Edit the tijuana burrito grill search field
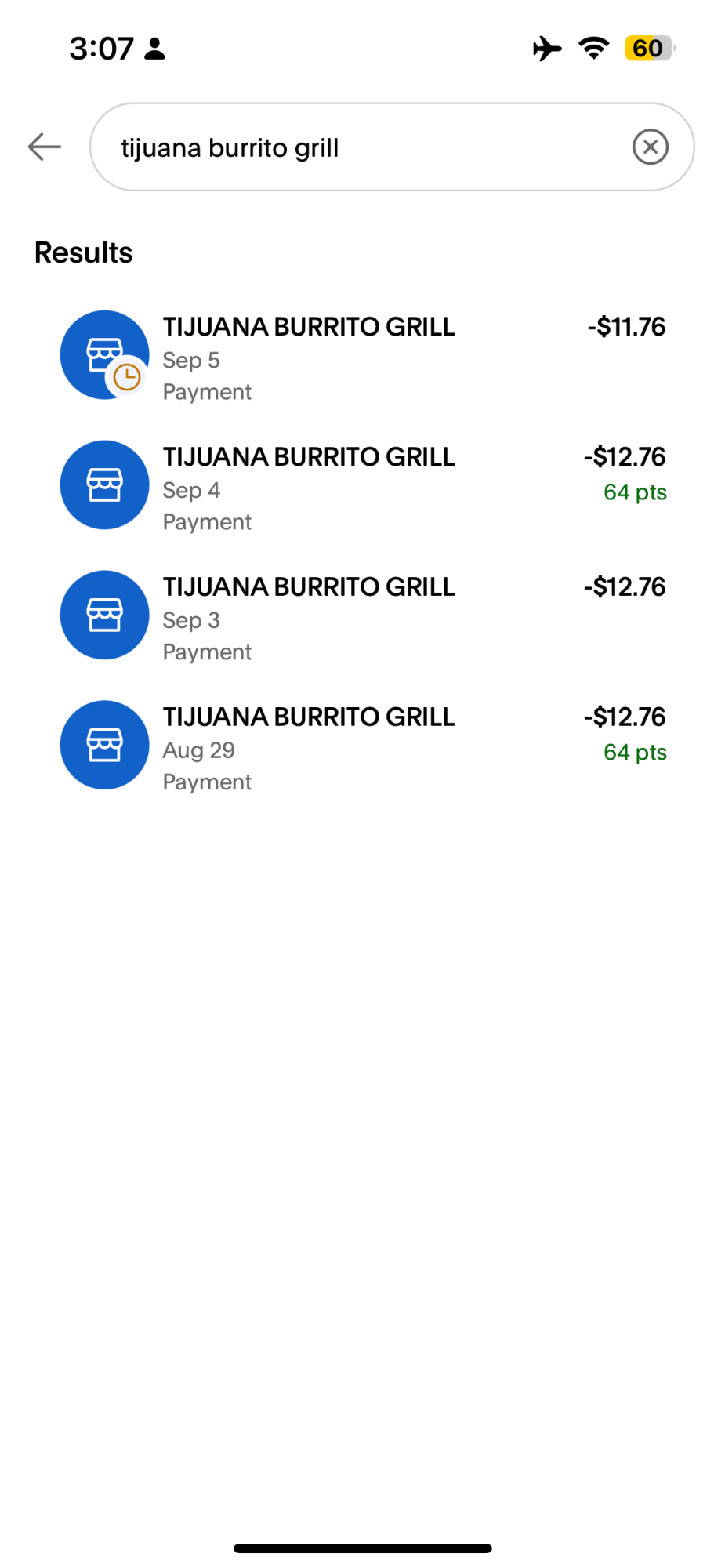Viewport: 725px width, 1568px height. [x=361, y=147]
